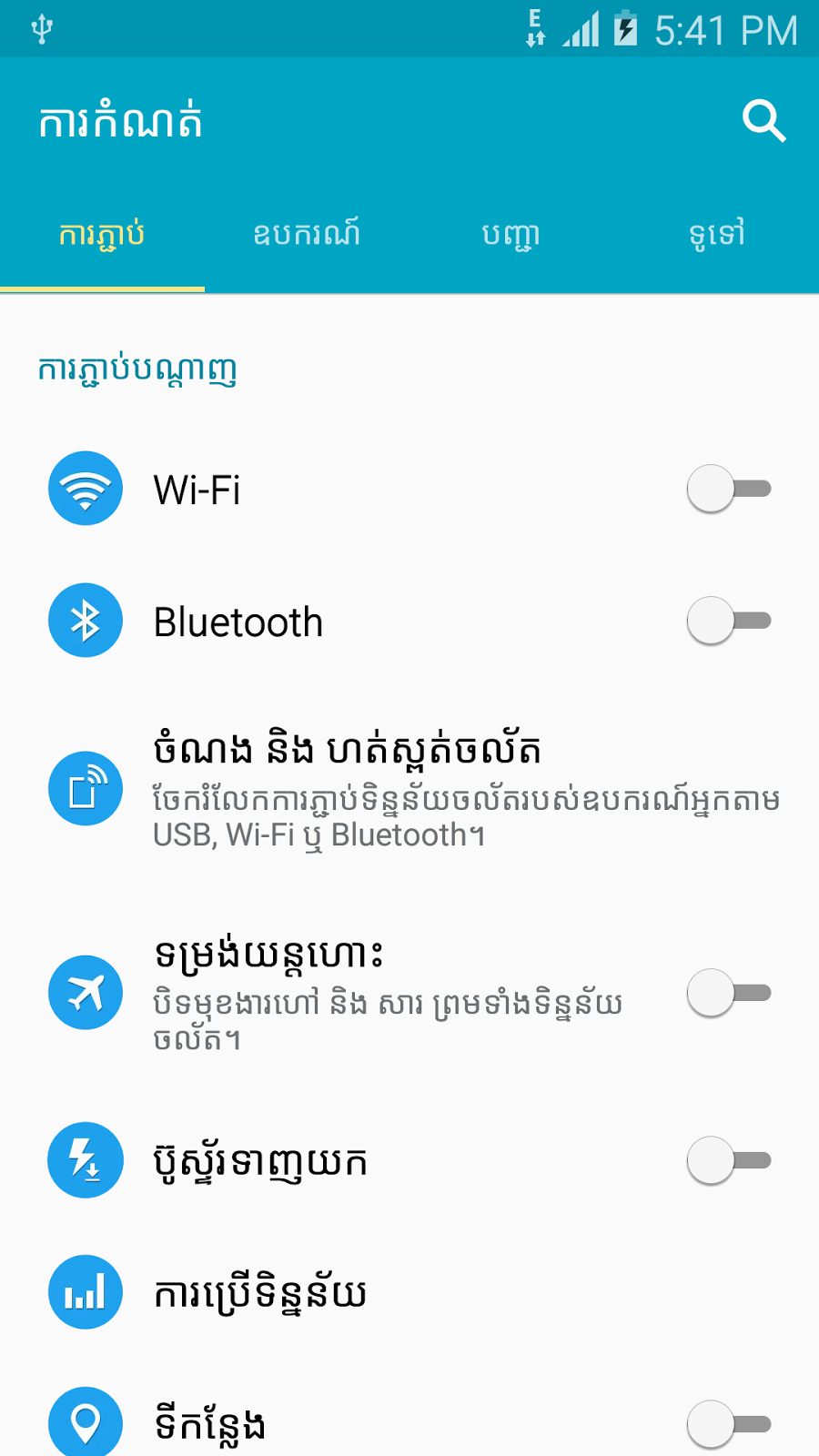This screenshot has height=1456, width=819.
Task: Open ការប្រើទិន្នន័យ data usage
Action: (x=409, y=1292)
